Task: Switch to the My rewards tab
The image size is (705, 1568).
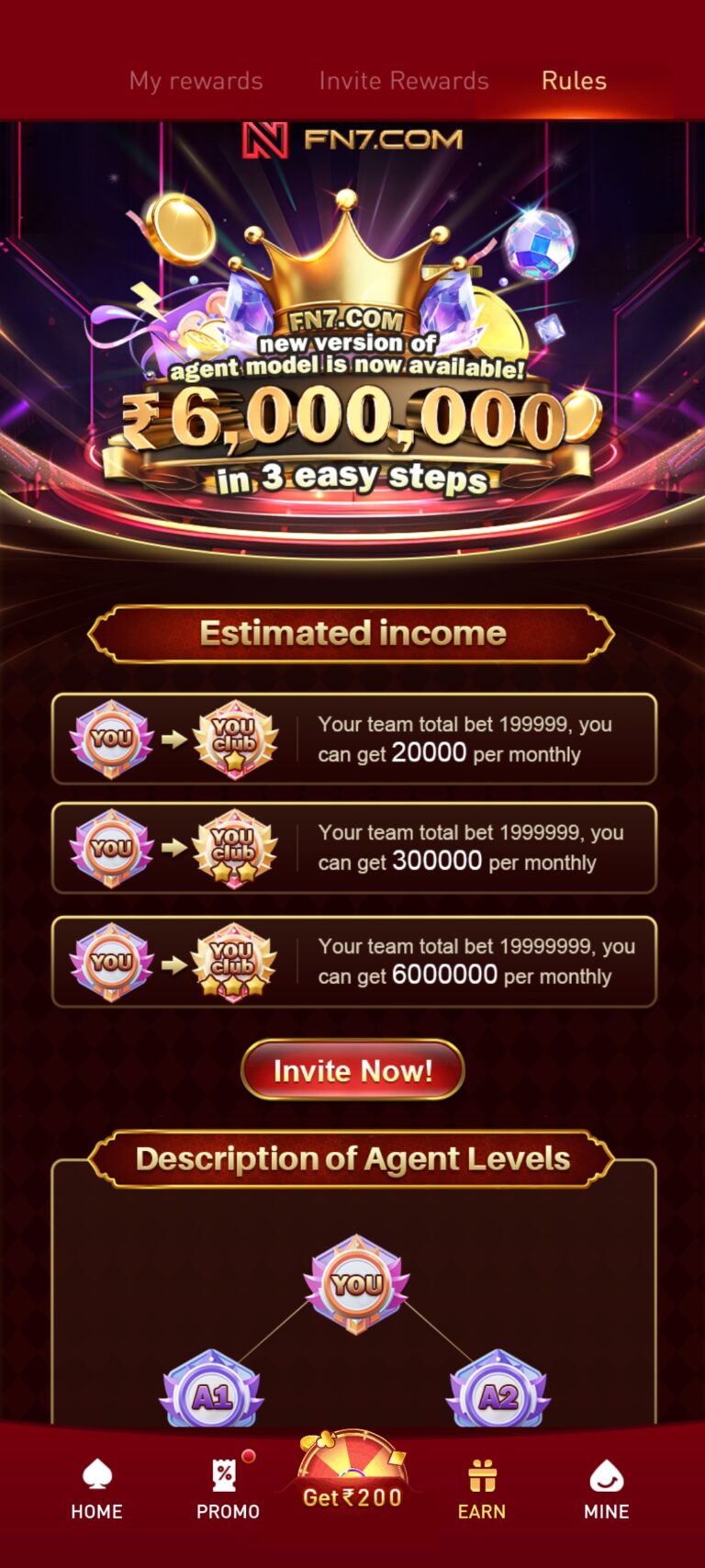Action: pyautogui.click(x=196, y=81)
